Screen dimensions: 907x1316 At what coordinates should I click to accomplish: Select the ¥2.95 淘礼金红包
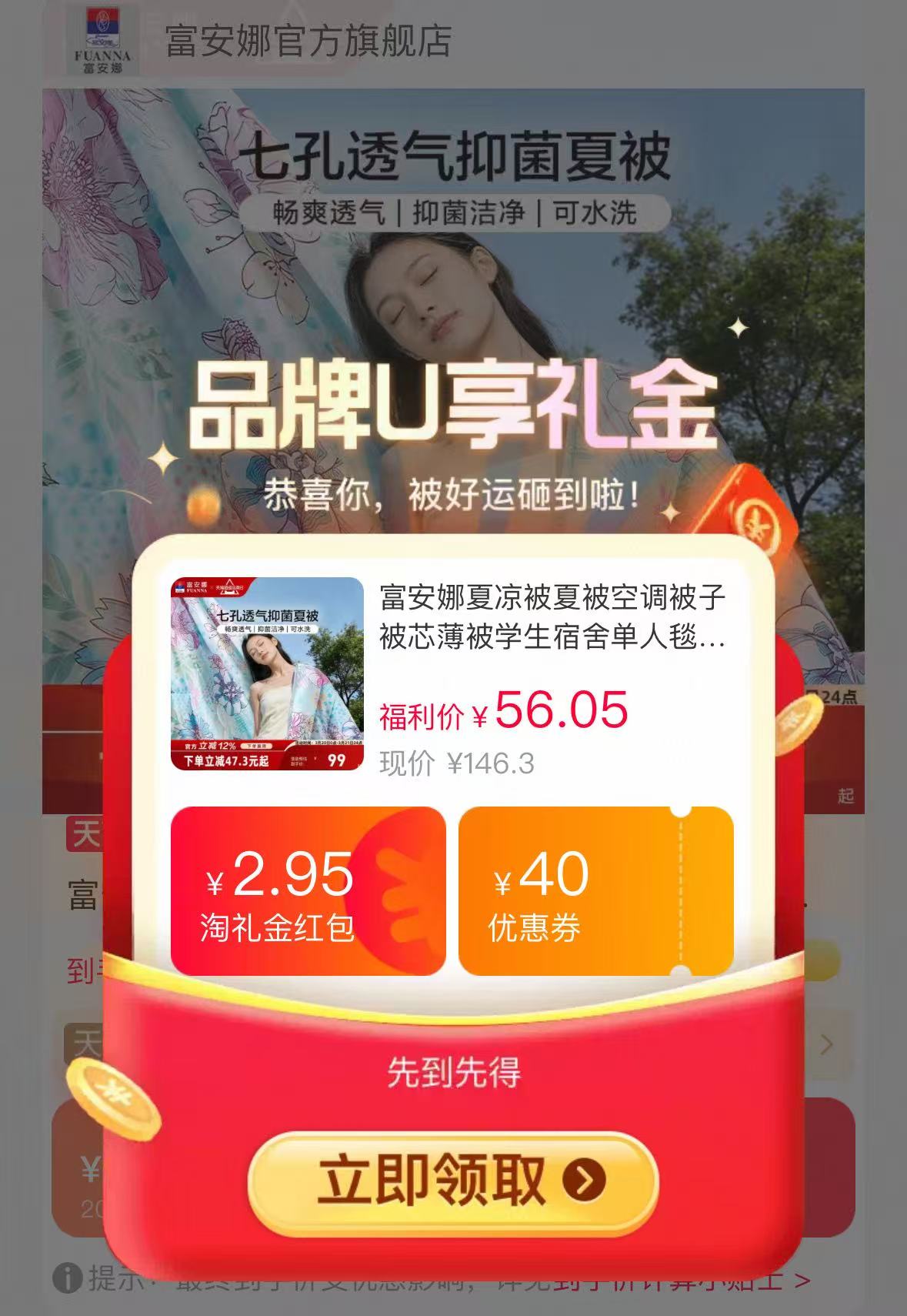pyautogui.click(x=308, y=890)
